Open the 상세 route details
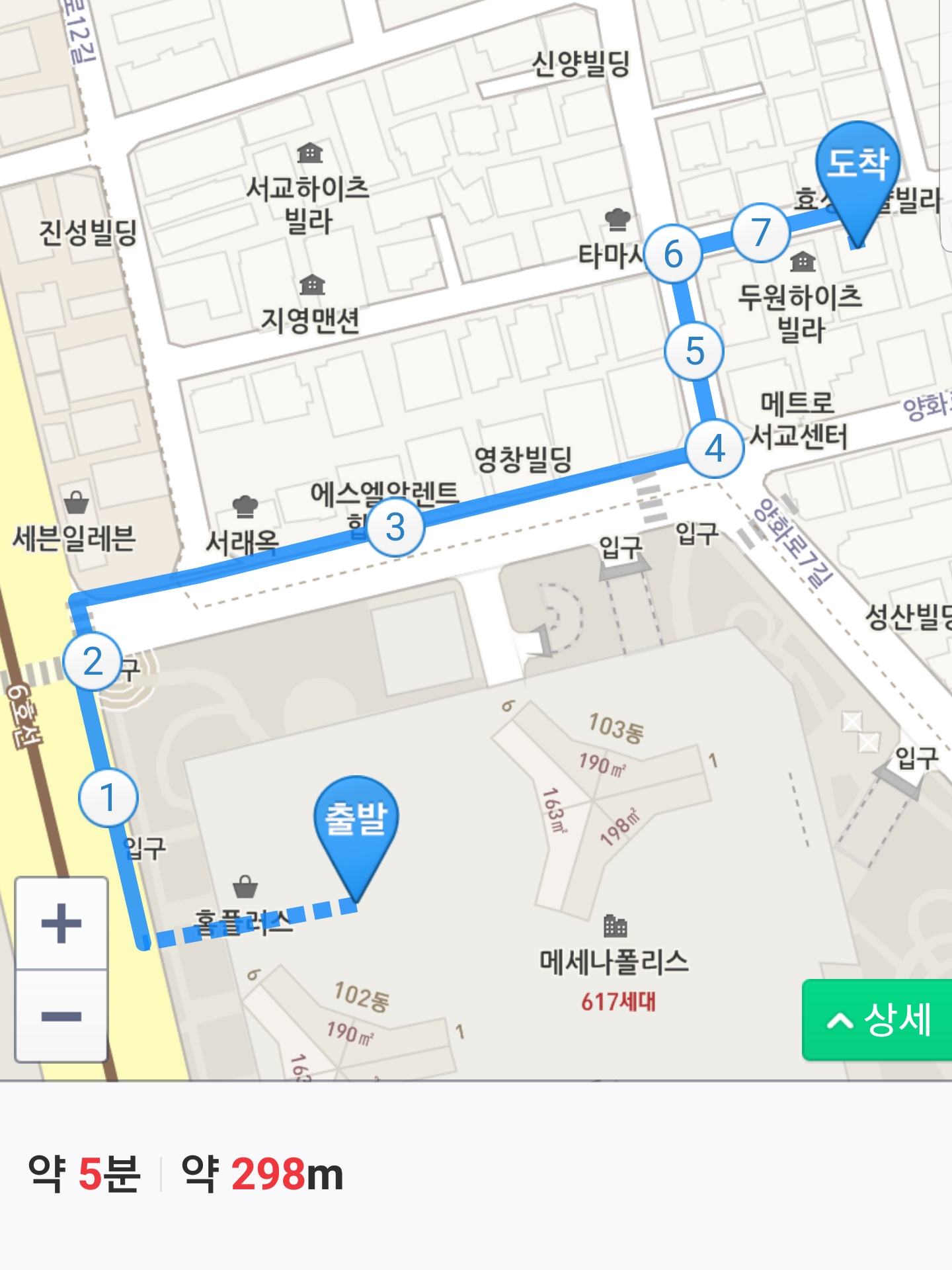The image size is (952, 1270). click(x=878, y=1019)
